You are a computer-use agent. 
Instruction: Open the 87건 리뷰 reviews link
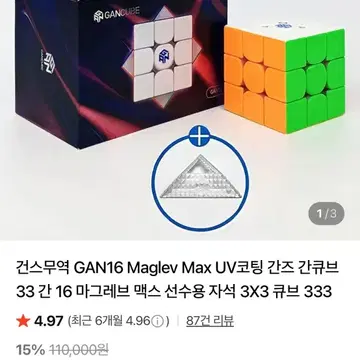tap(210, 321)
